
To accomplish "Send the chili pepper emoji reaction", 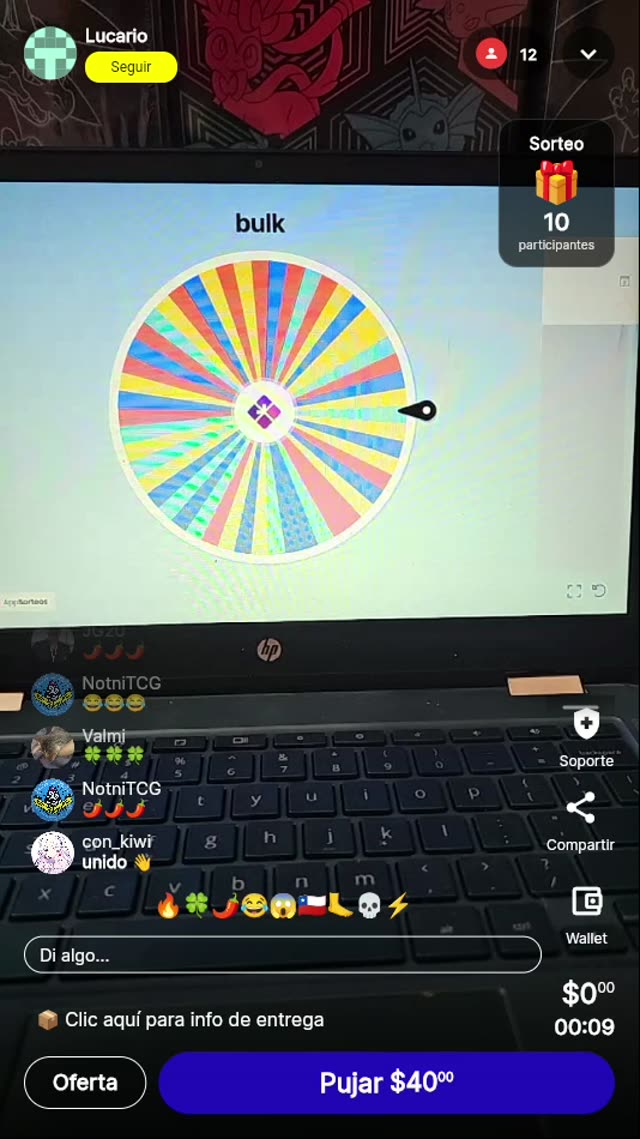I will tap(225, 906).
